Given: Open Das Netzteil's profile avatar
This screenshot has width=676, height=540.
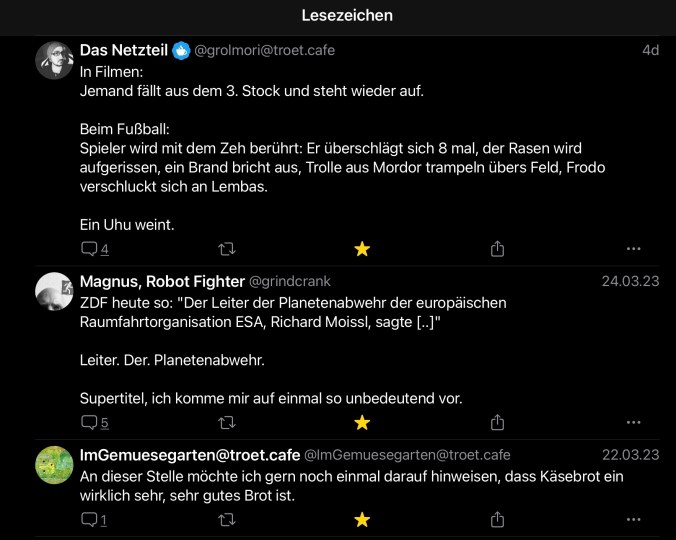Looking at the screenshot, I should coord(55,60).
